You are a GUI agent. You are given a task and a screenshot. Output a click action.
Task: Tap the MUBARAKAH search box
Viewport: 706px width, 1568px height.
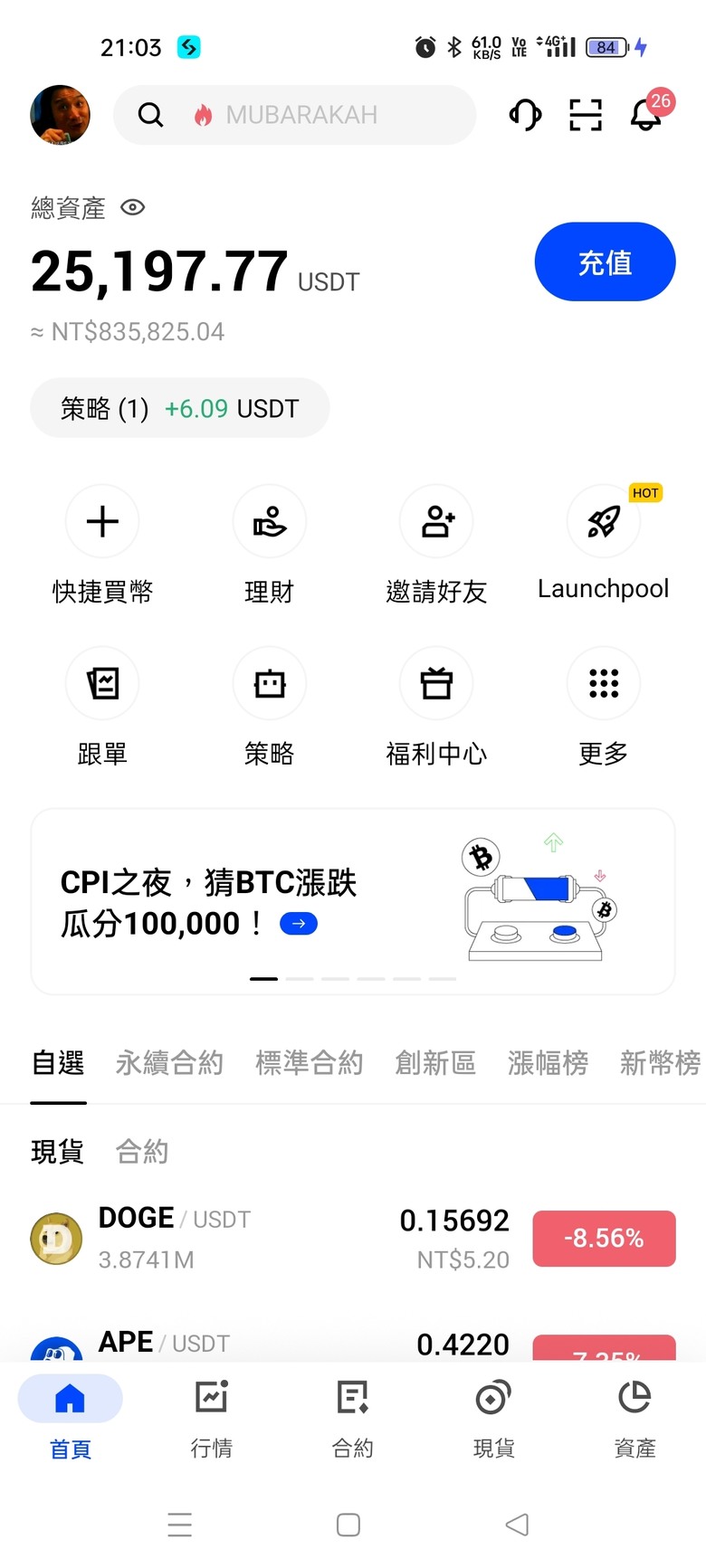(x=294, y=115)
